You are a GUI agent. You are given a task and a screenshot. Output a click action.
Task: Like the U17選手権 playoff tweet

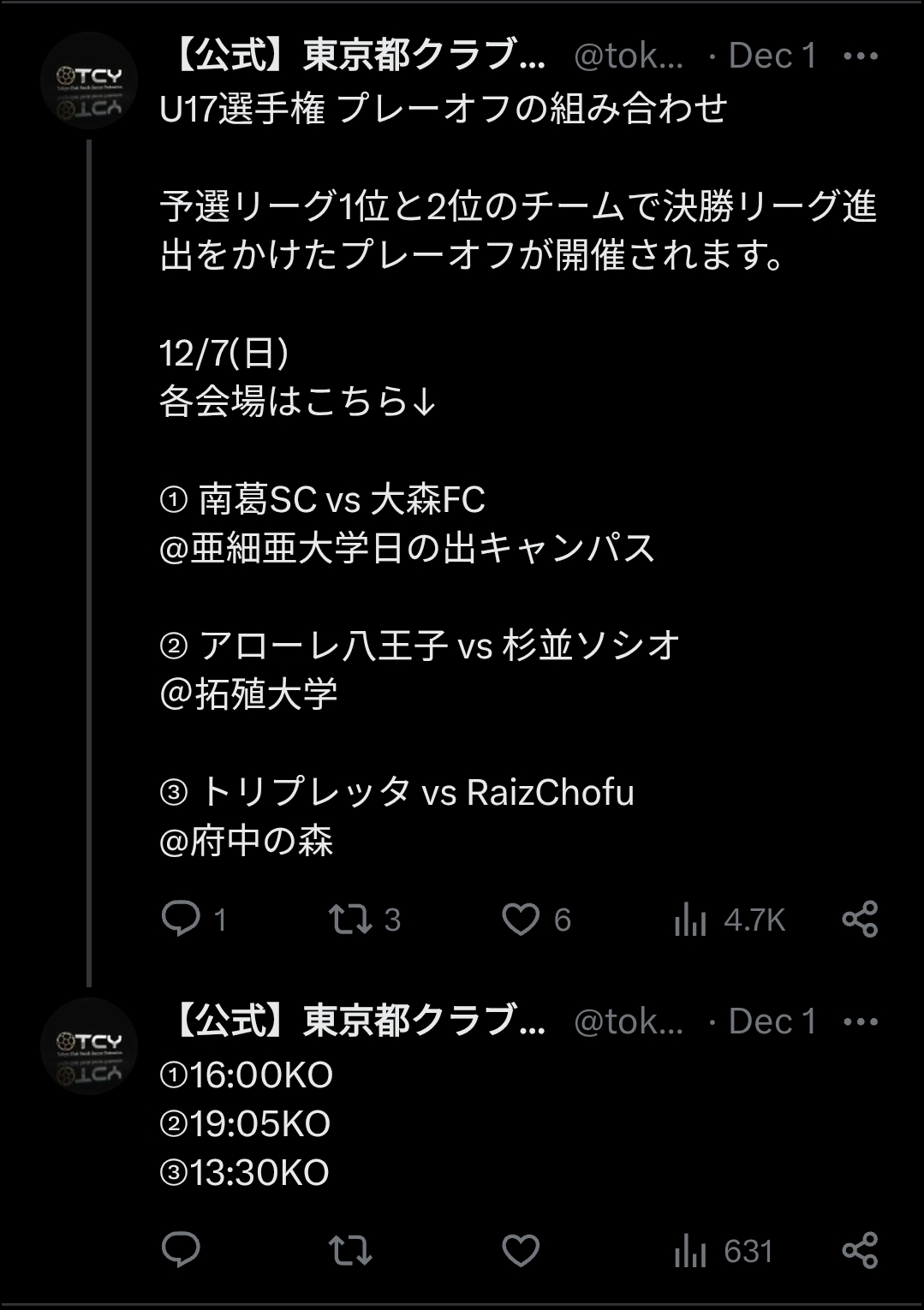click(521, 920)
